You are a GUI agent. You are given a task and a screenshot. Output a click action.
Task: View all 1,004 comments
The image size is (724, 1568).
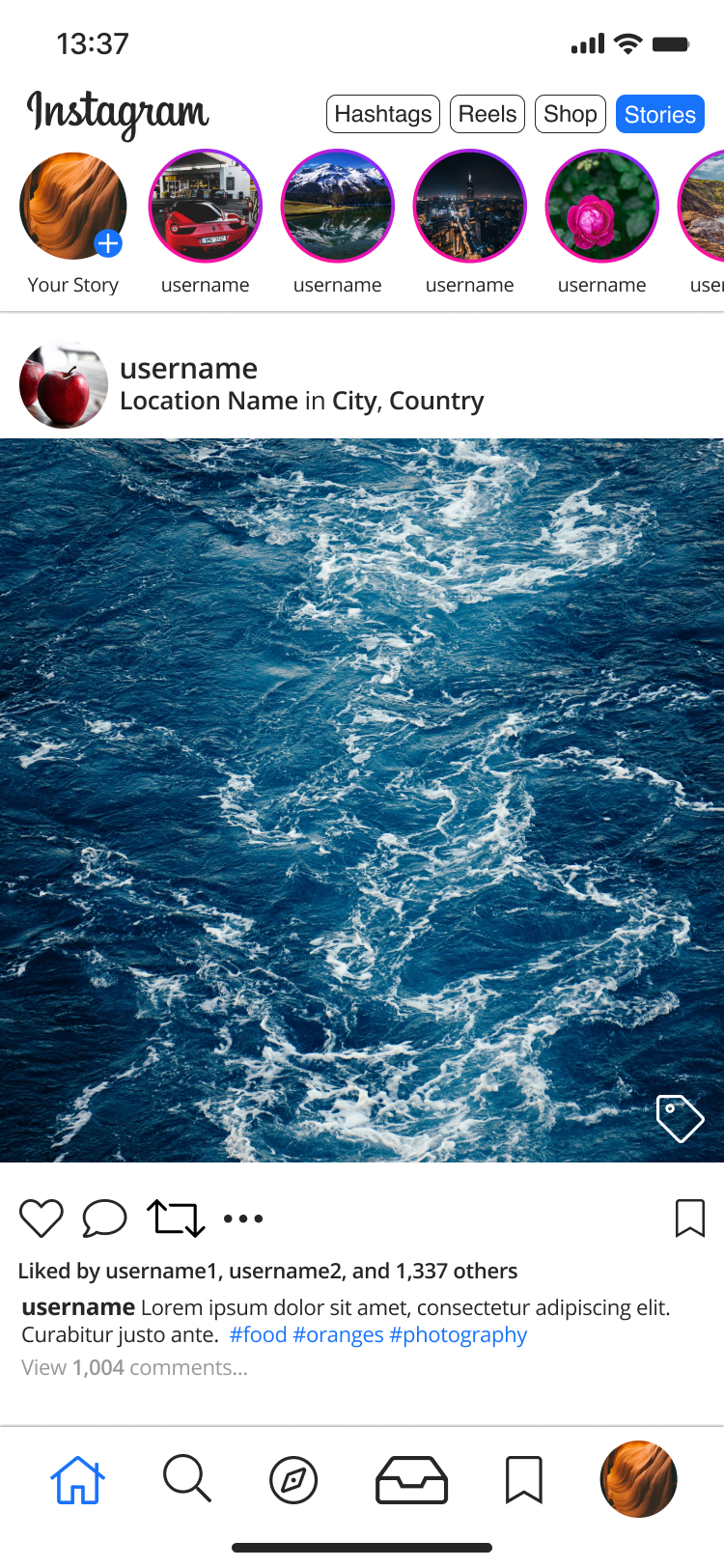[135, 1367]
